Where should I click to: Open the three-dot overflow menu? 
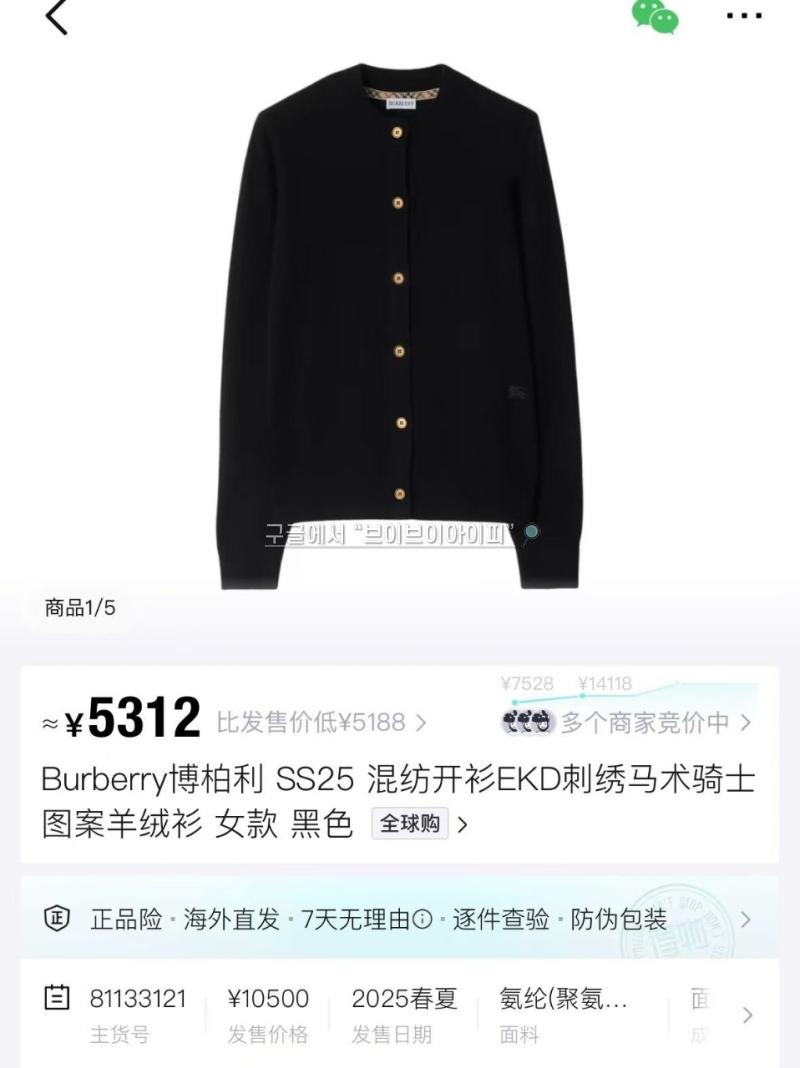743,16
